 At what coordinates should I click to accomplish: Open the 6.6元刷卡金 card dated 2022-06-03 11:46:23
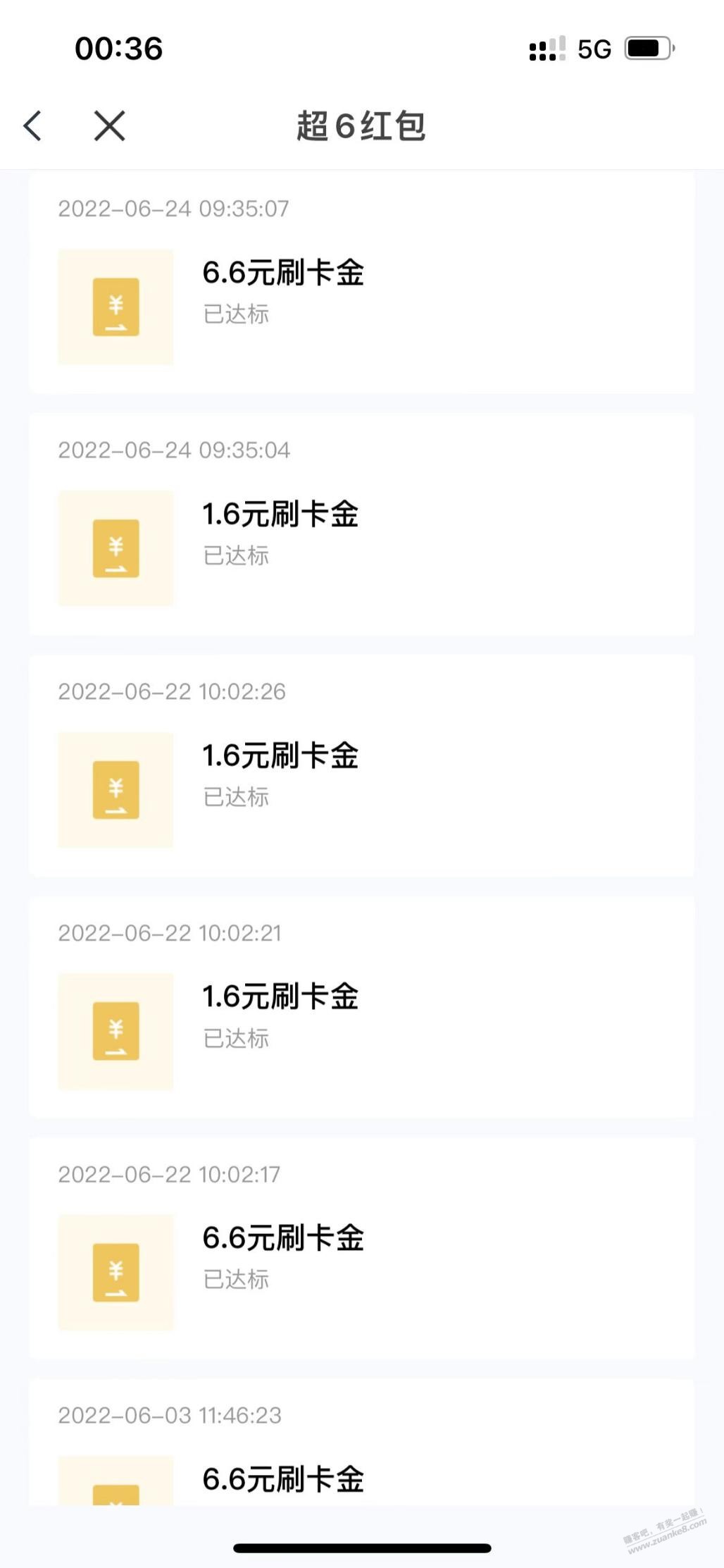click(361, 1443)
